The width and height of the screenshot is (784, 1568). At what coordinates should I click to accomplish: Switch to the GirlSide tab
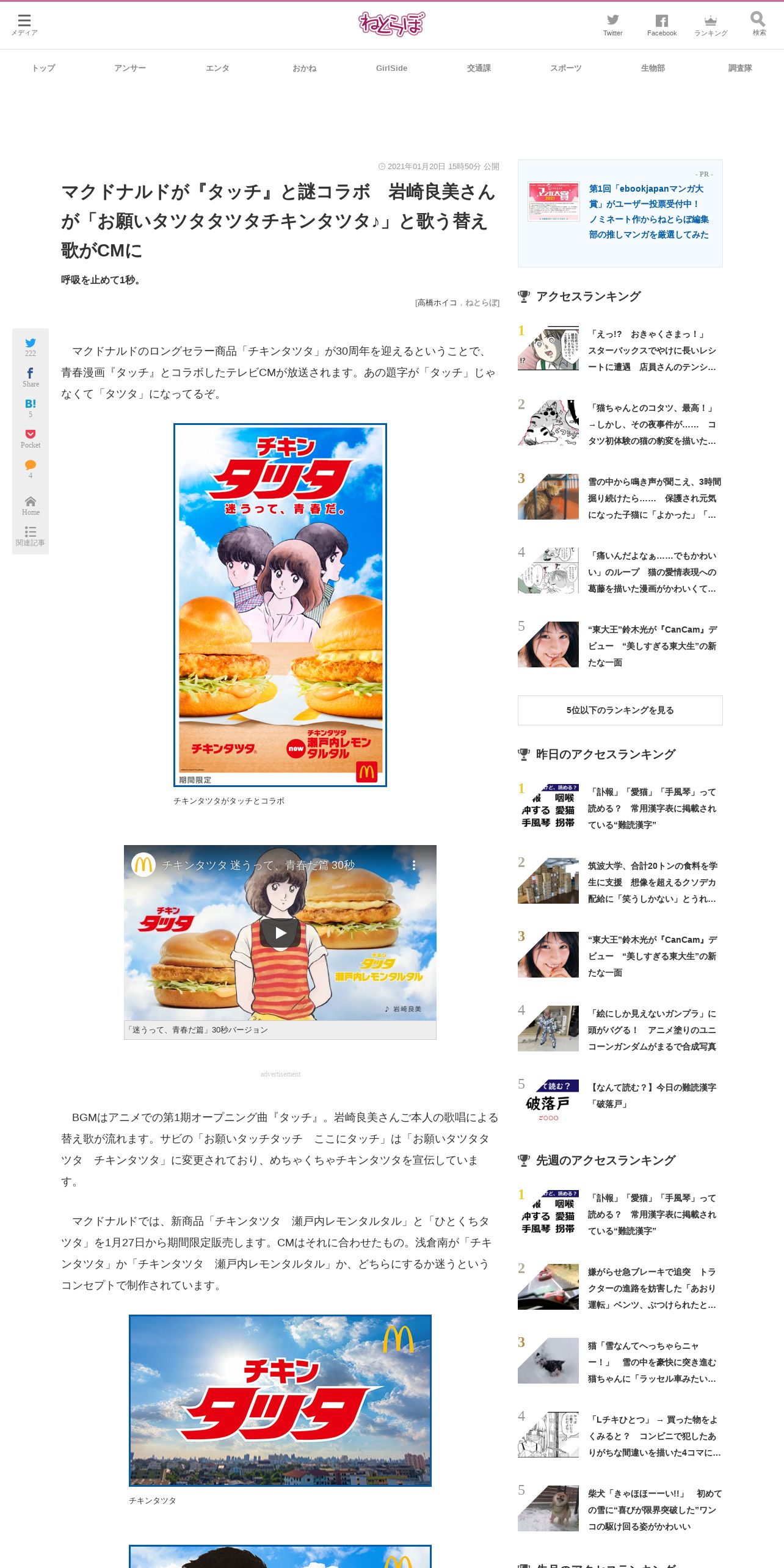pyautogui.click(x=391, y=68)
